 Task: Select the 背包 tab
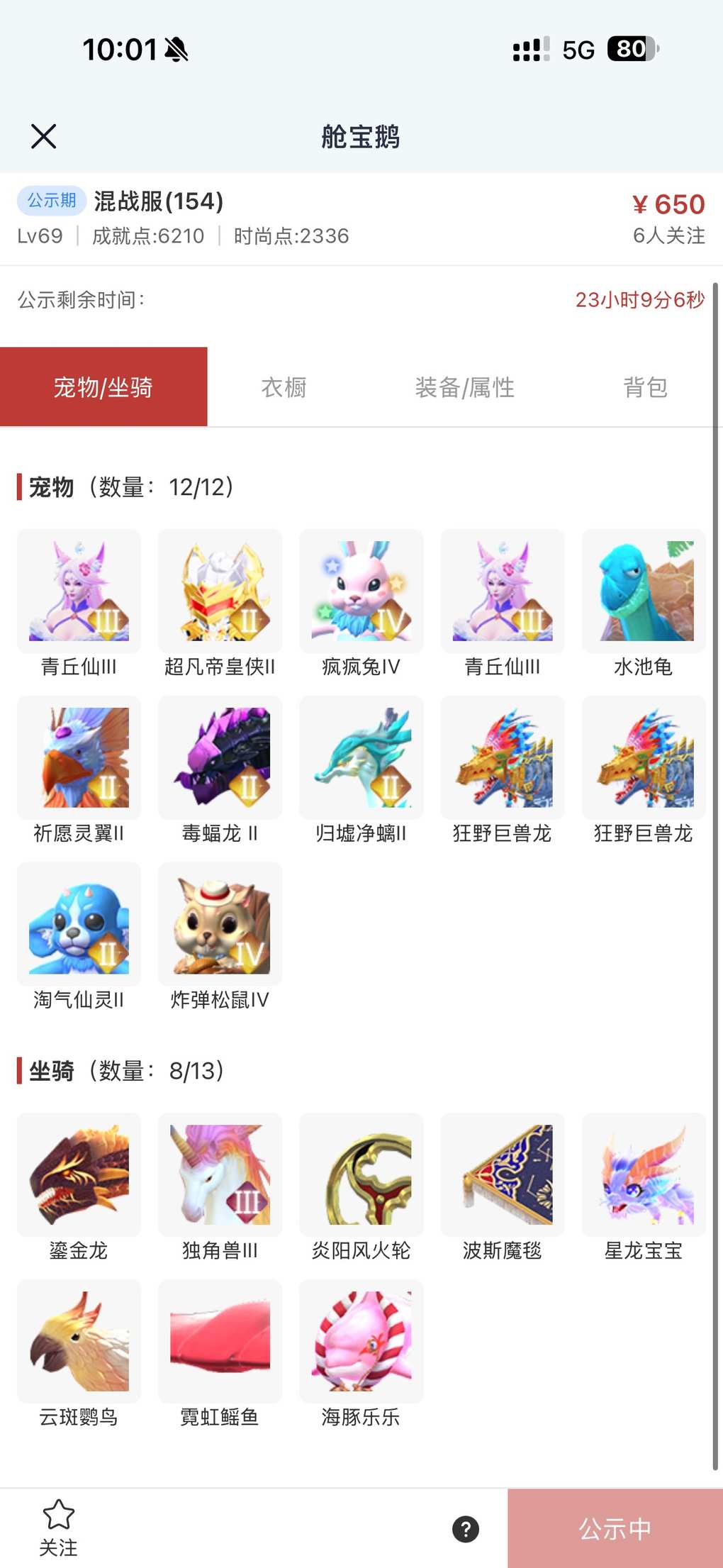tap(644, 387)
